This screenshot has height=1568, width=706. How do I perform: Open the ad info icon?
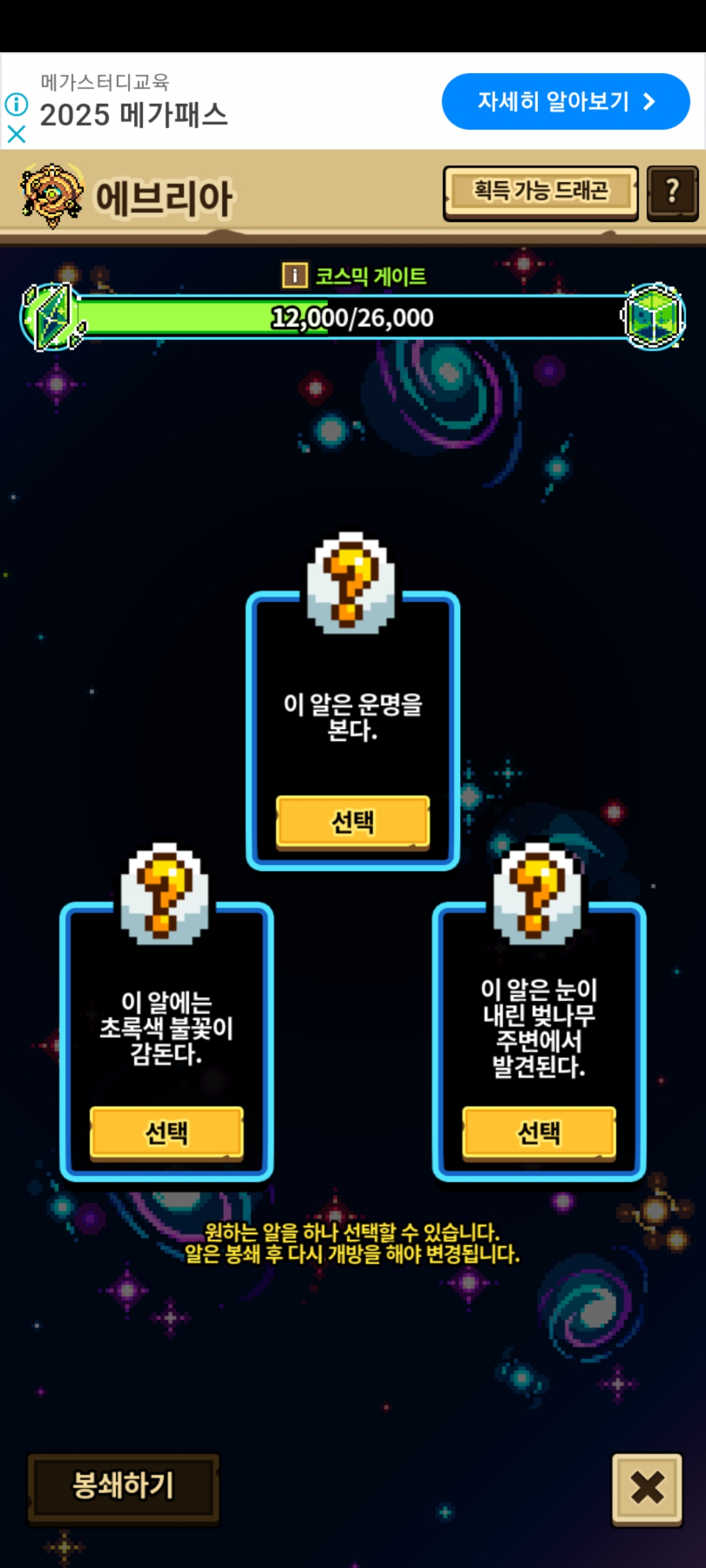(x=16, y=104)
